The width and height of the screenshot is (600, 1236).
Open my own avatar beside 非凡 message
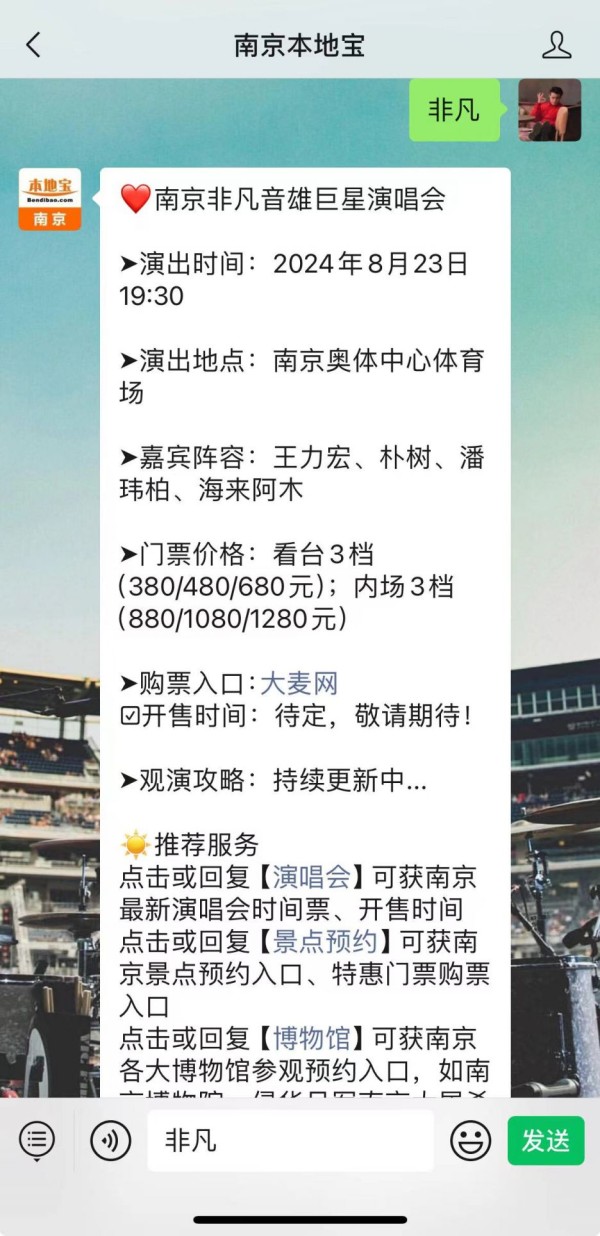pos(549,110)
